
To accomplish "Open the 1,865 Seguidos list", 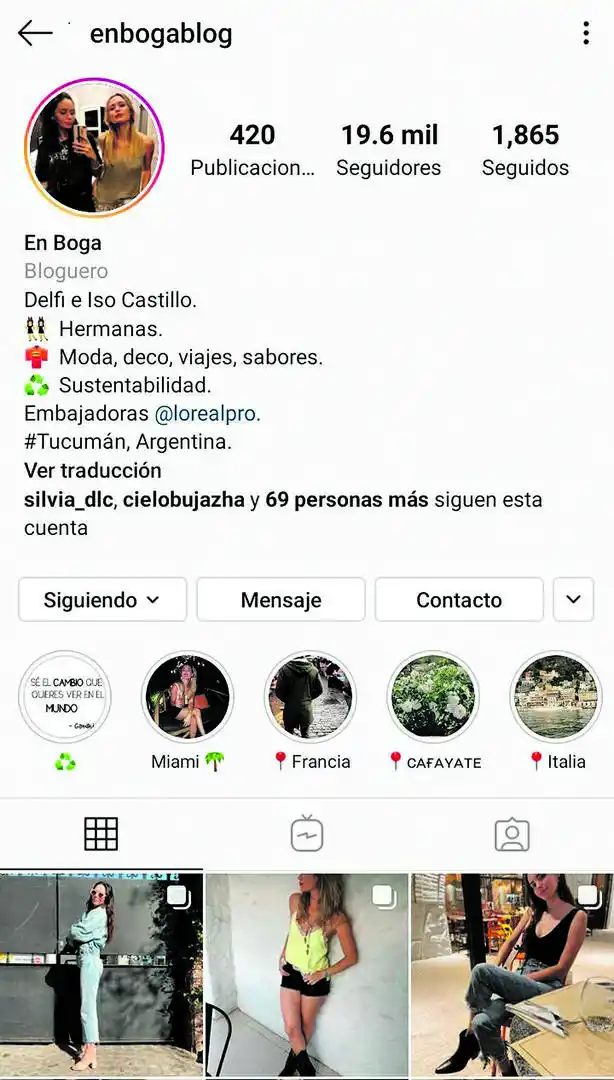I will (525, 150).
